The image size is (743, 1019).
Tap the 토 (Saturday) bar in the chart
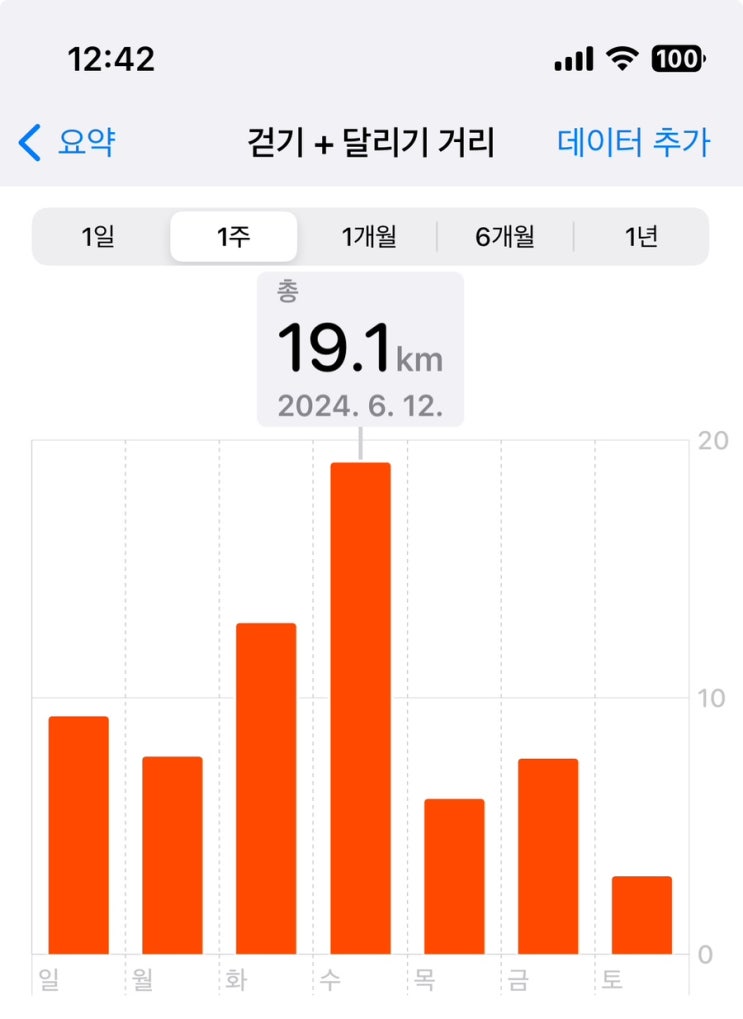click(642, 915)
